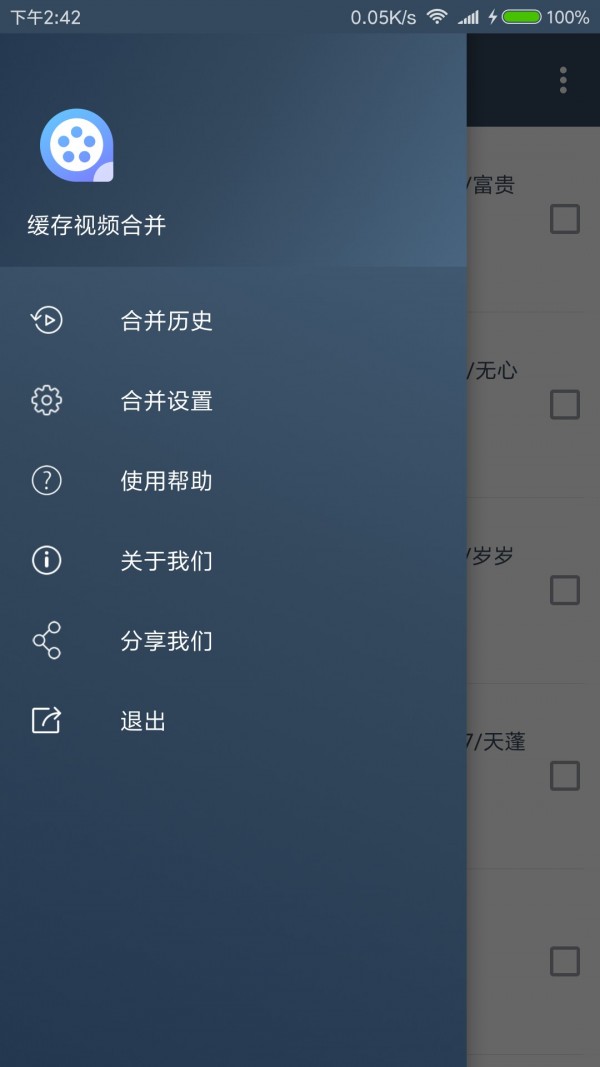Open 使用帮助 usage help
Viewport: 600px width, 1067px height.
[166, 481]
